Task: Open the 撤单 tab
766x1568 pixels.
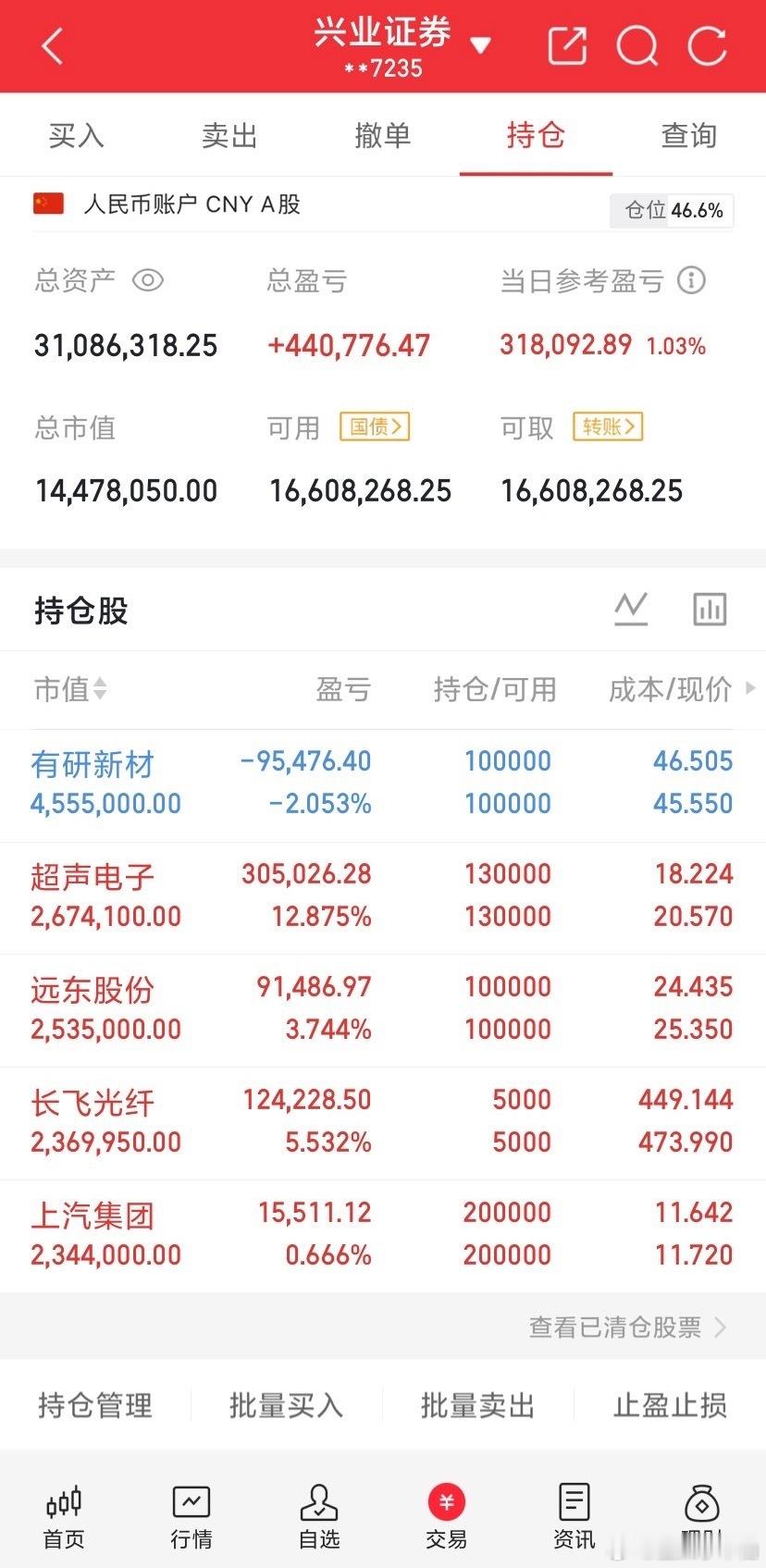Action: 382,136
